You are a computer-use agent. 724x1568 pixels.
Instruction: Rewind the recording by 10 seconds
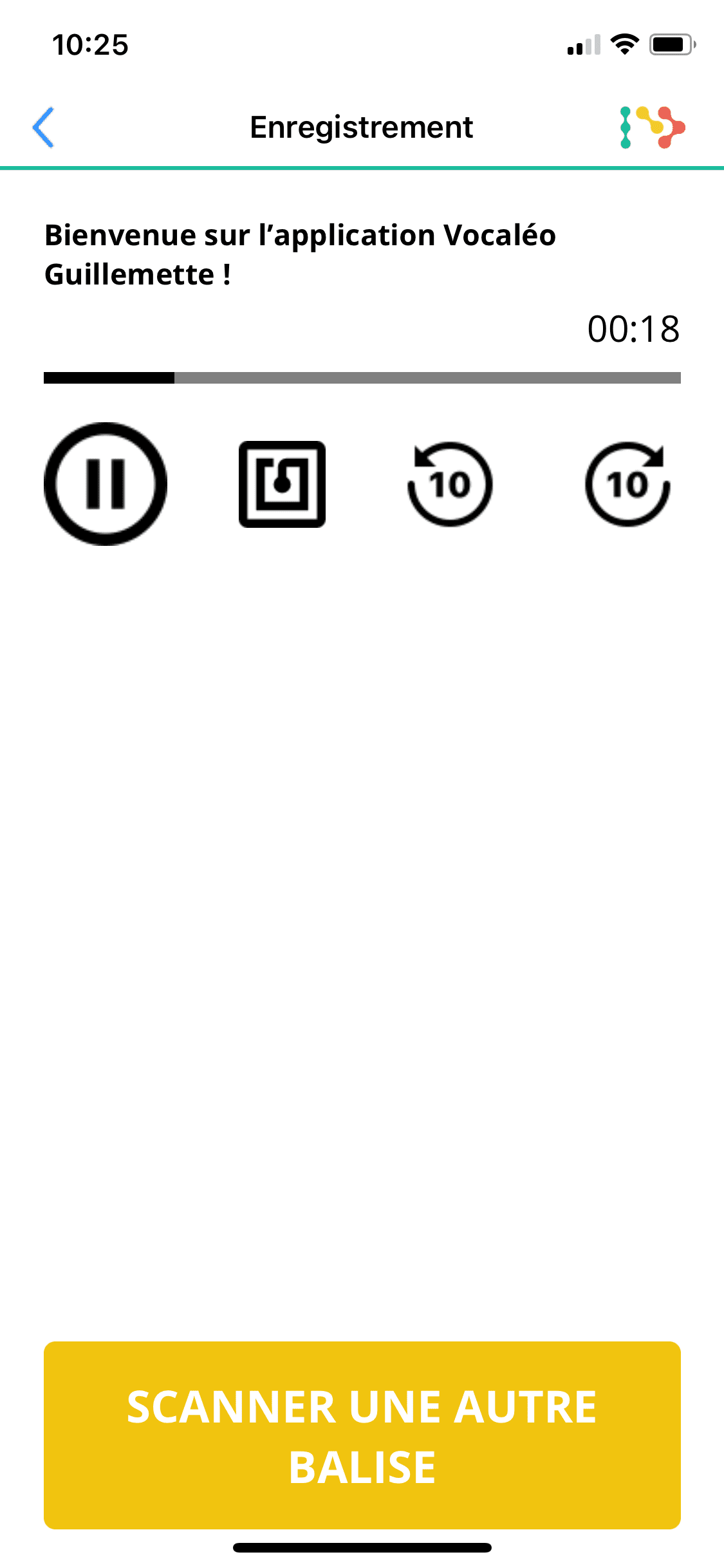pyautogui.click(x=450, y=484)
